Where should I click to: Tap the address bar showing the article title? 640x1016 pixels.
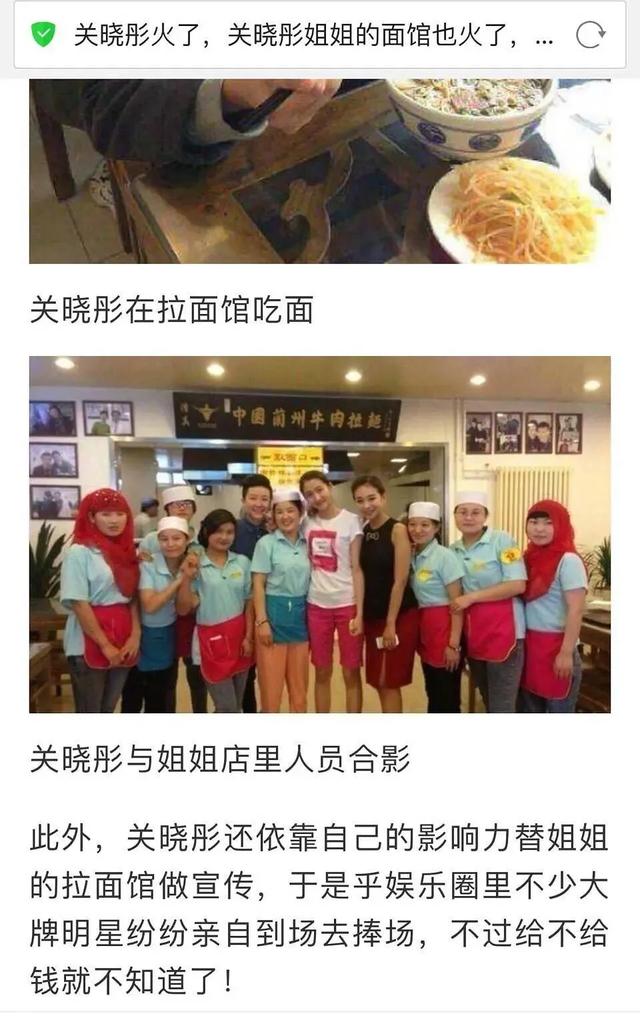coord(310,37)
